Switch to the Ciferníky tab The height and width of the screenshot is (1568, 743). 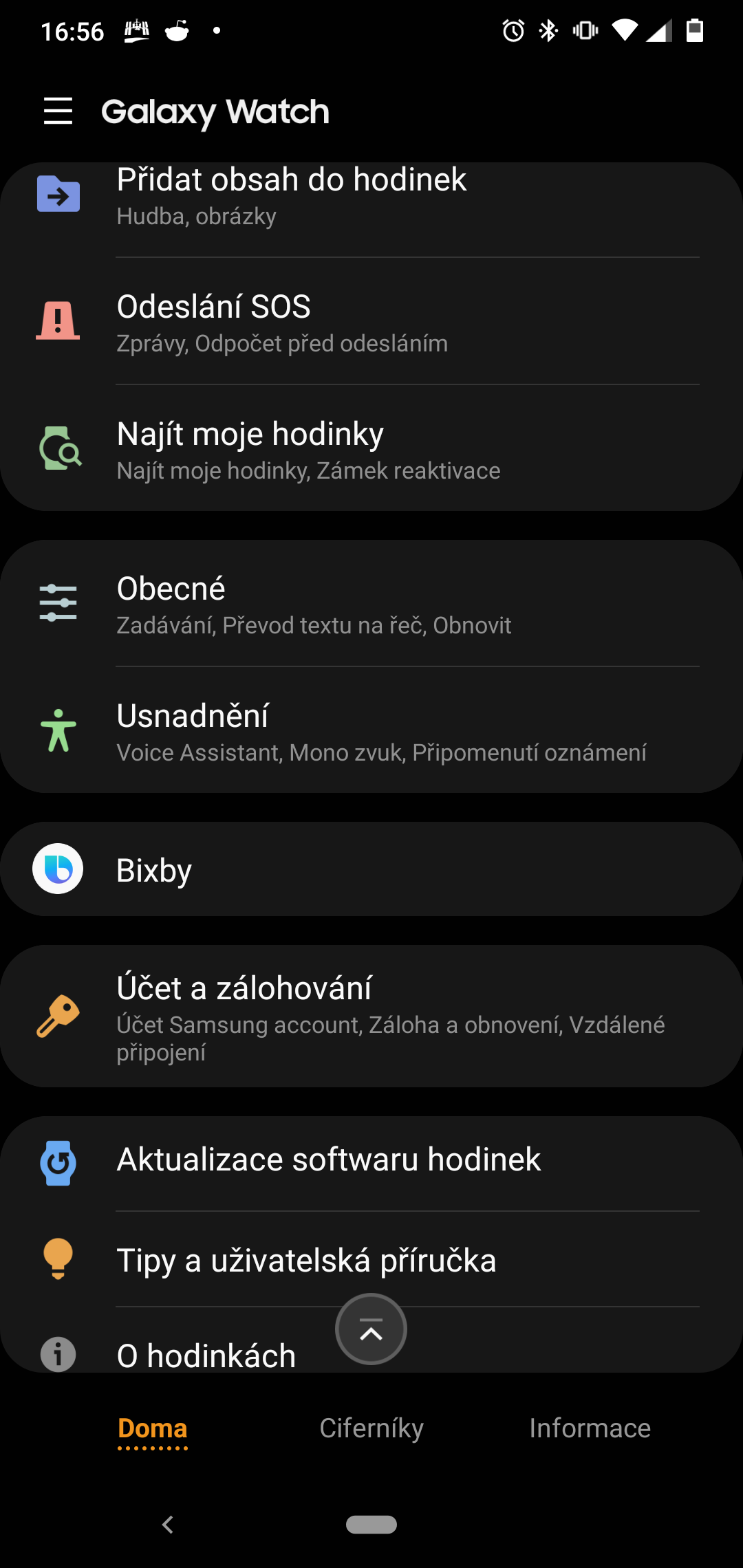point(371,1428)
